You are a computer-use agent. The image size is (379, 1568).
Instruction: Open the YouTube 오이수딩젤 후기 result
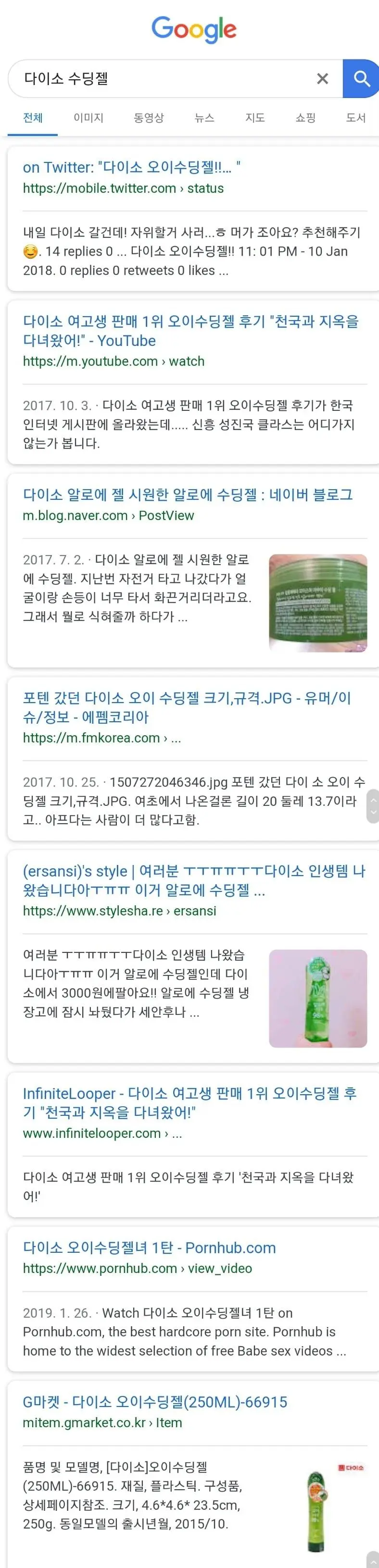tap(190, 331)
